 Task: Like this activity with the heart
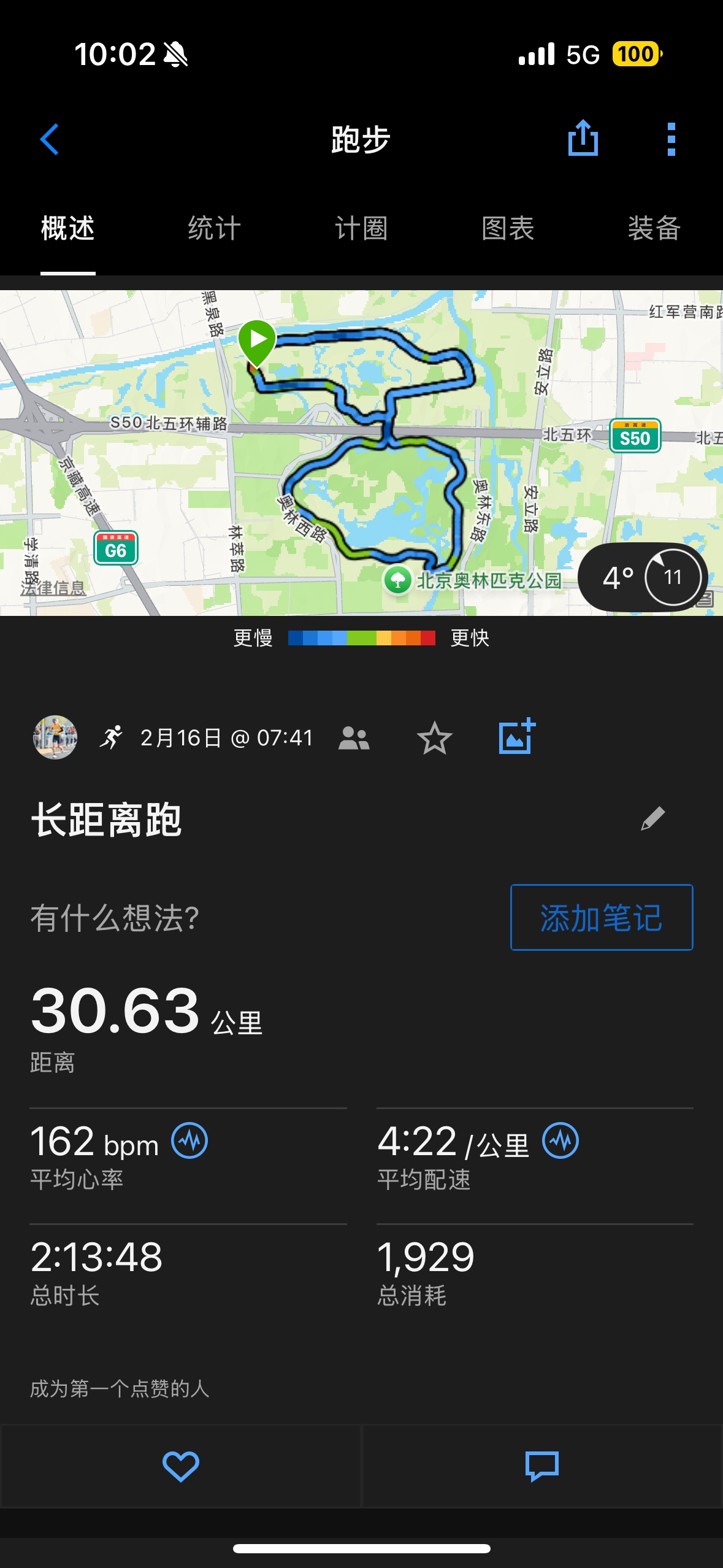pos(180,1466)
